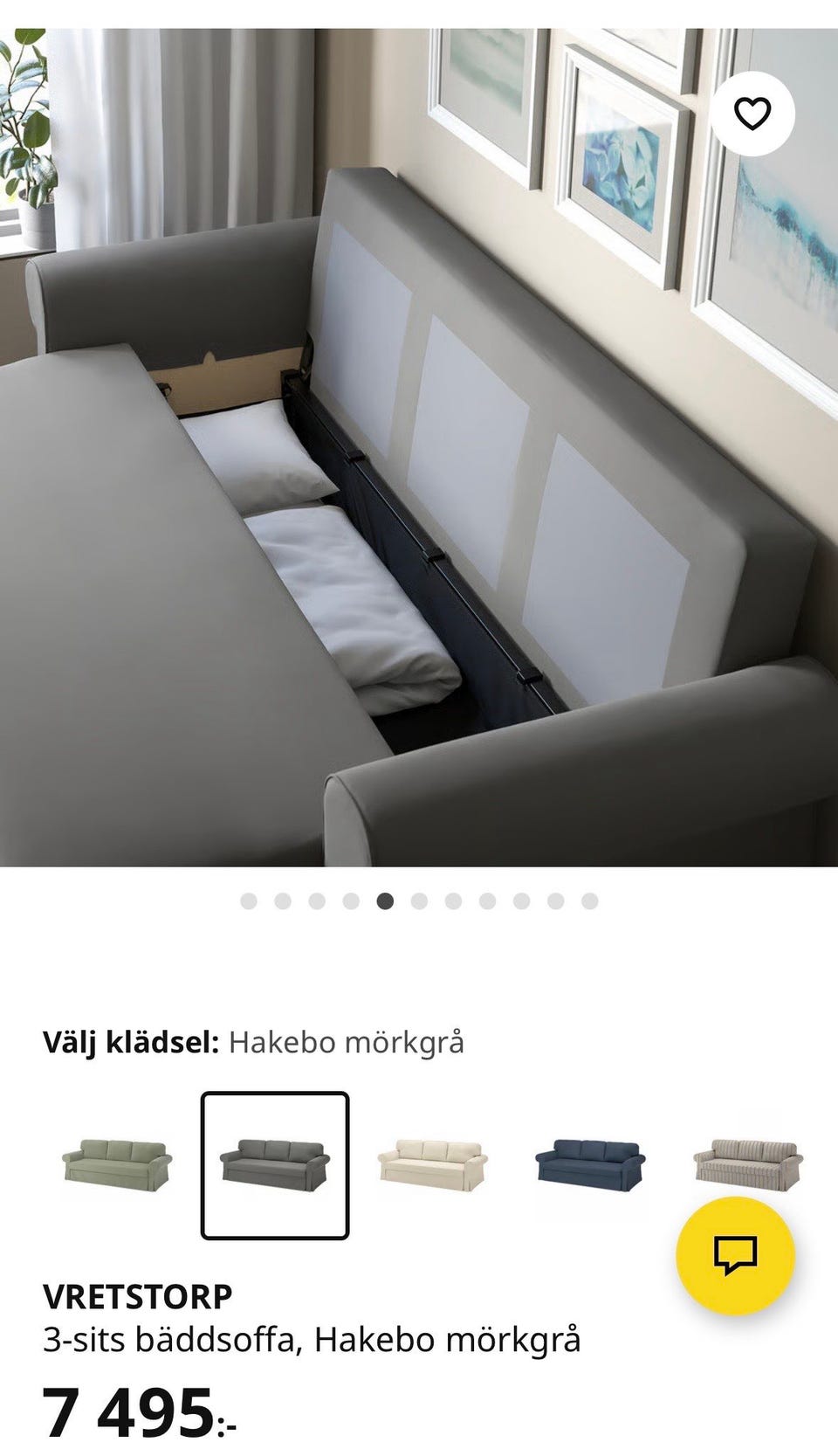This screenshot has width=838, height=1456.
Task: Open the main sofa bed photo
Action: pyautogui.click(x=419, y=437)
